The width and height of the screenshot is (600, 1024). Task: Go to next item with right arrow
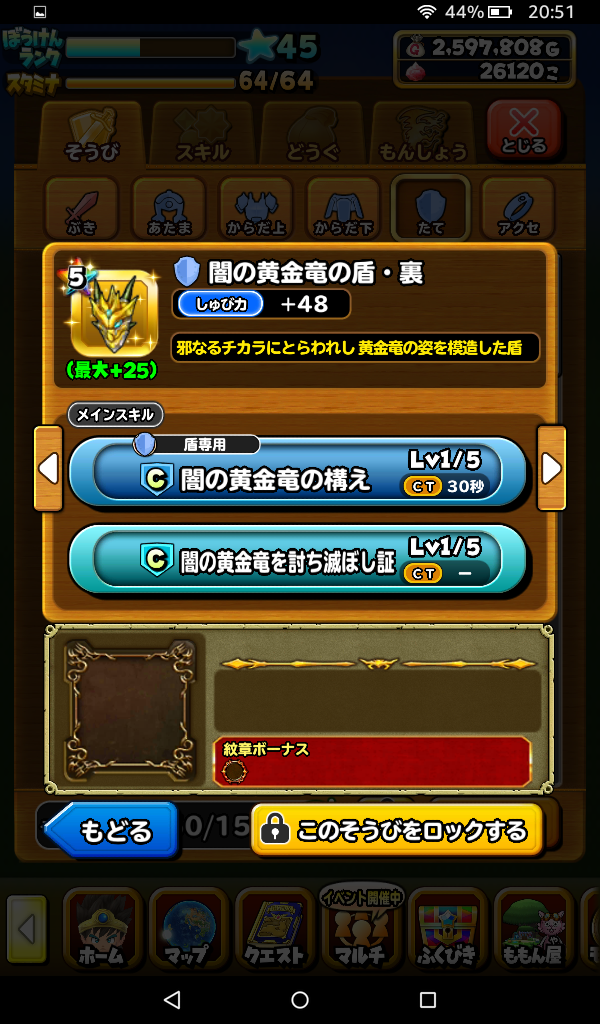551,468
